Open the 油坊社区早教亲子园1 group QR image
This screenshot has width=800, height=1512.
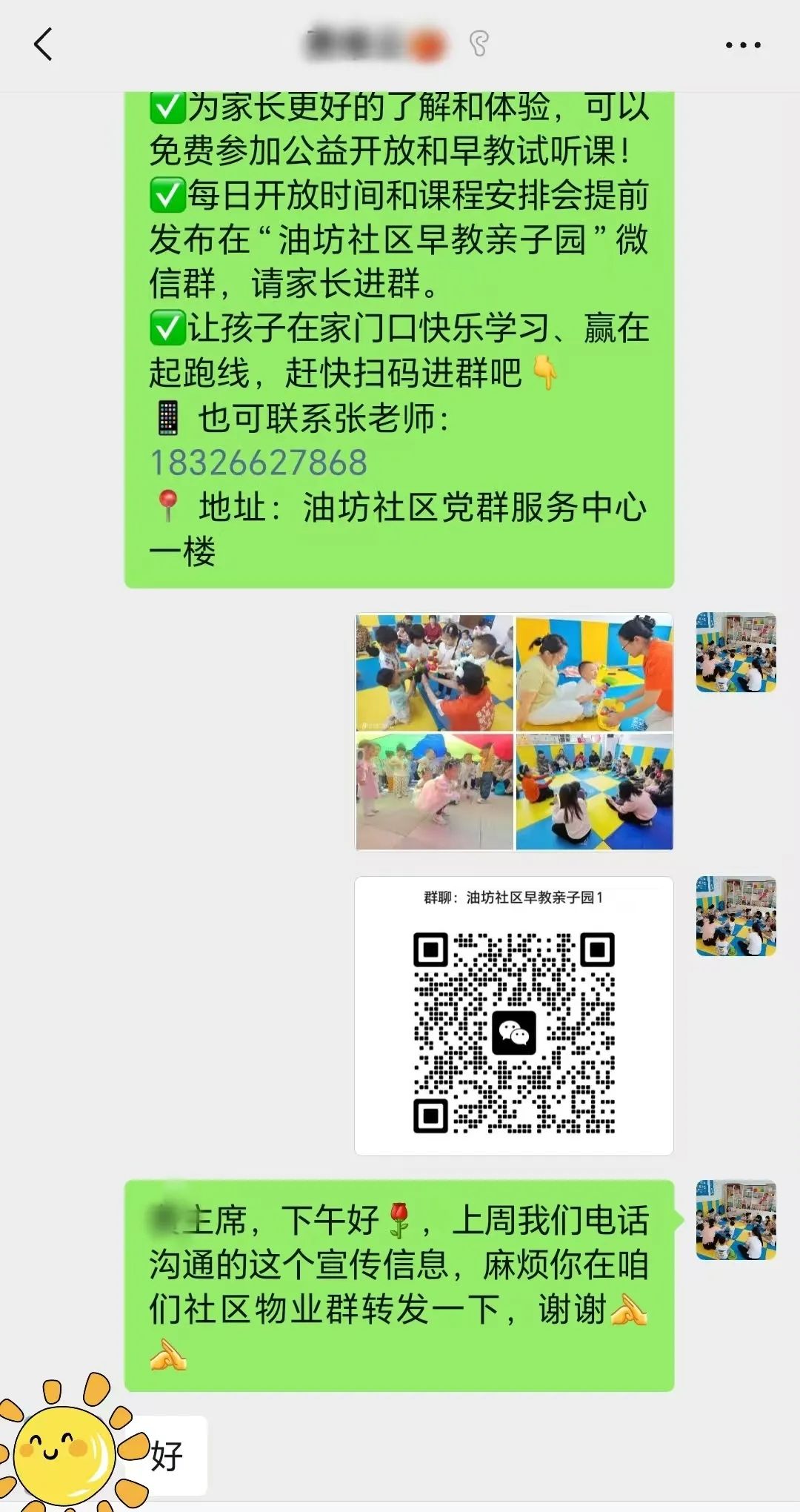(x=514, y=1015)
